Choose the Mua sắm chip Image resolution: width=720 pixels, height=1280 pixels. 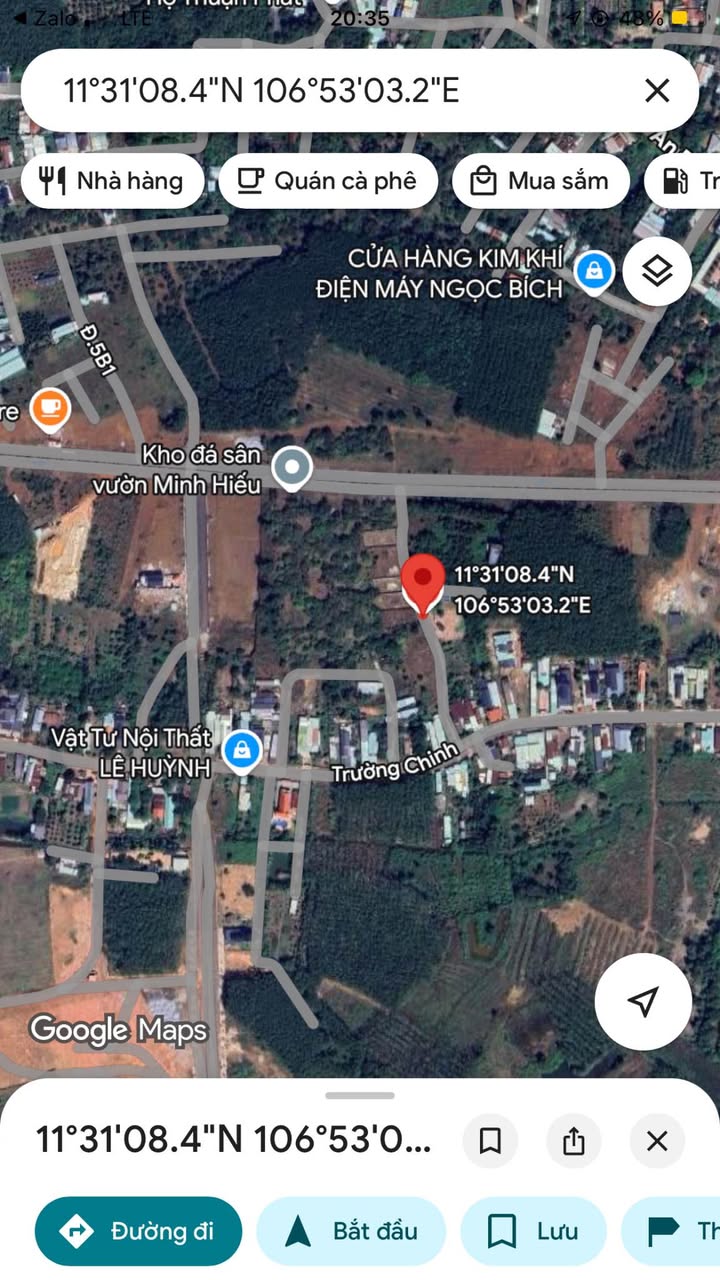click(540, 181)
